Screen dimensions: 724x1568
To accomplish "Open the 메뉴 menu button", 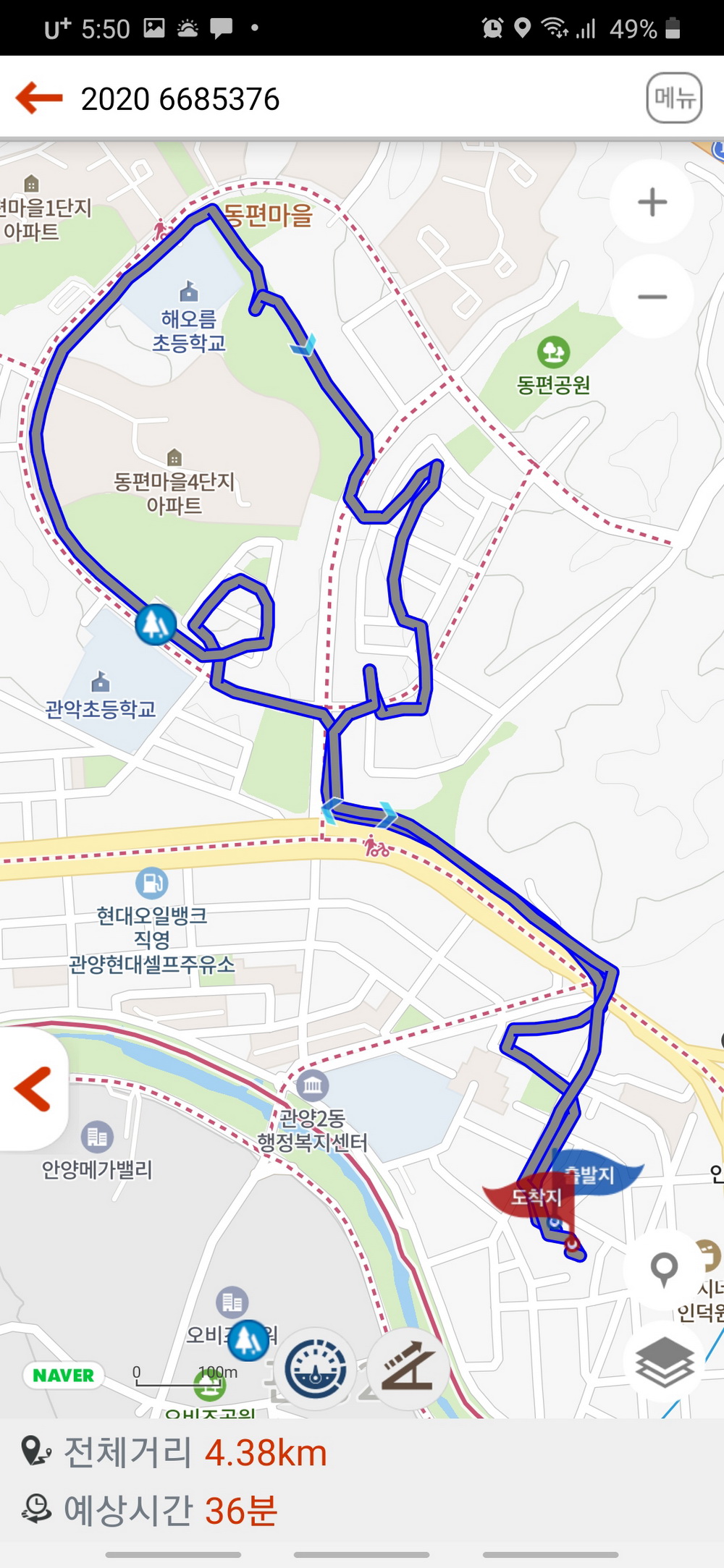I will [x=673, y=98].
